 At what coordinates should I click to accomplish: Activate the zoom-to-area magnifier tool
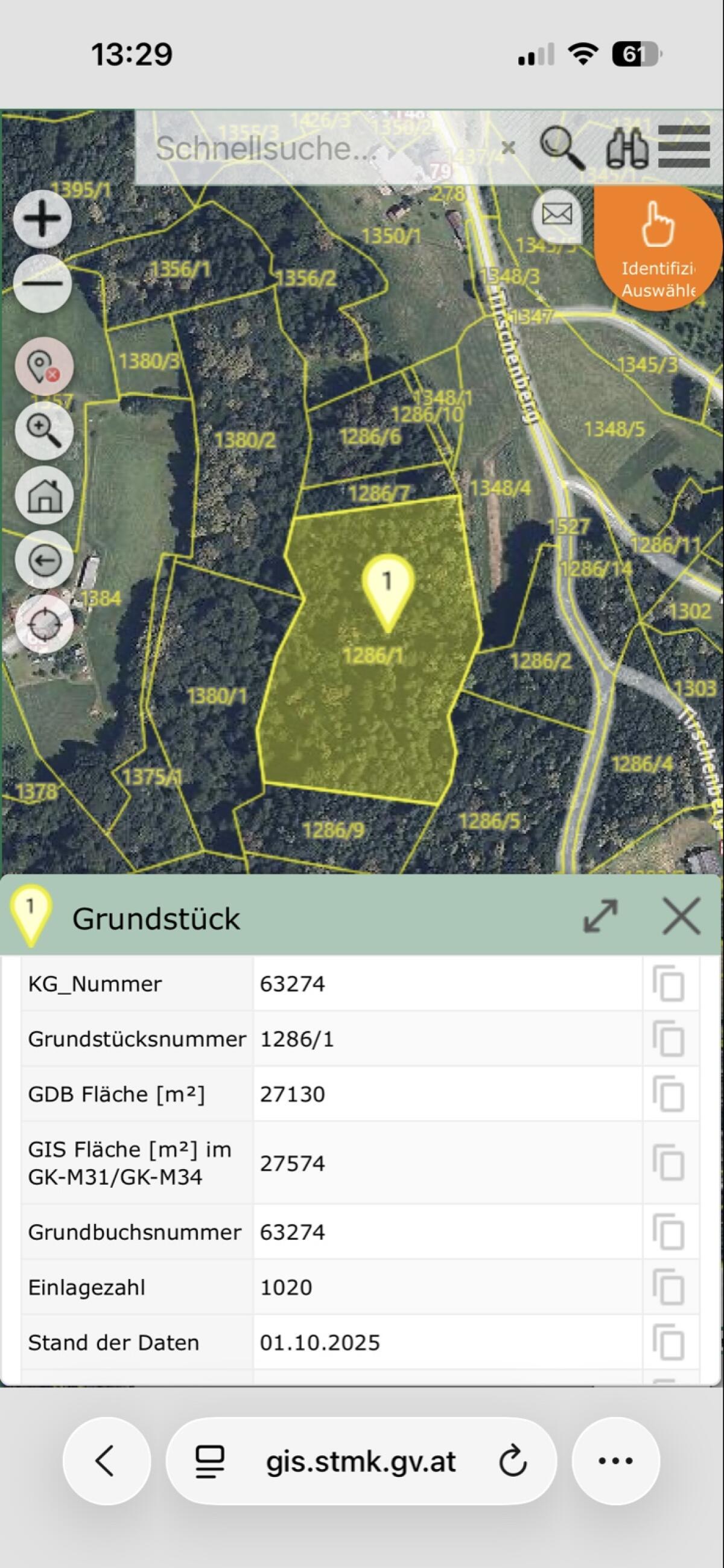(x=44, y=431)
